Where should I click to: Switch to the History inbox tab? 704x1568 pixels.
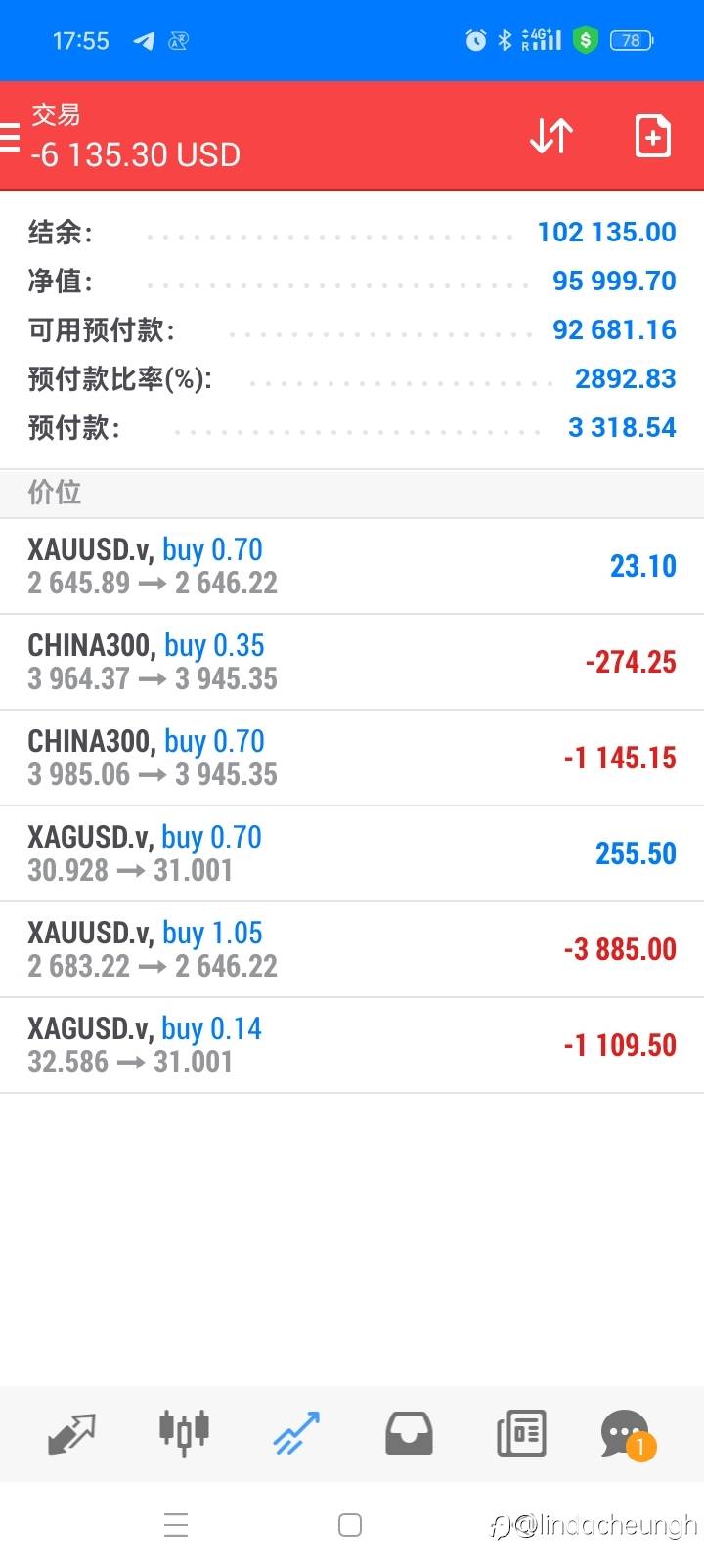(x=409, y=1433)
